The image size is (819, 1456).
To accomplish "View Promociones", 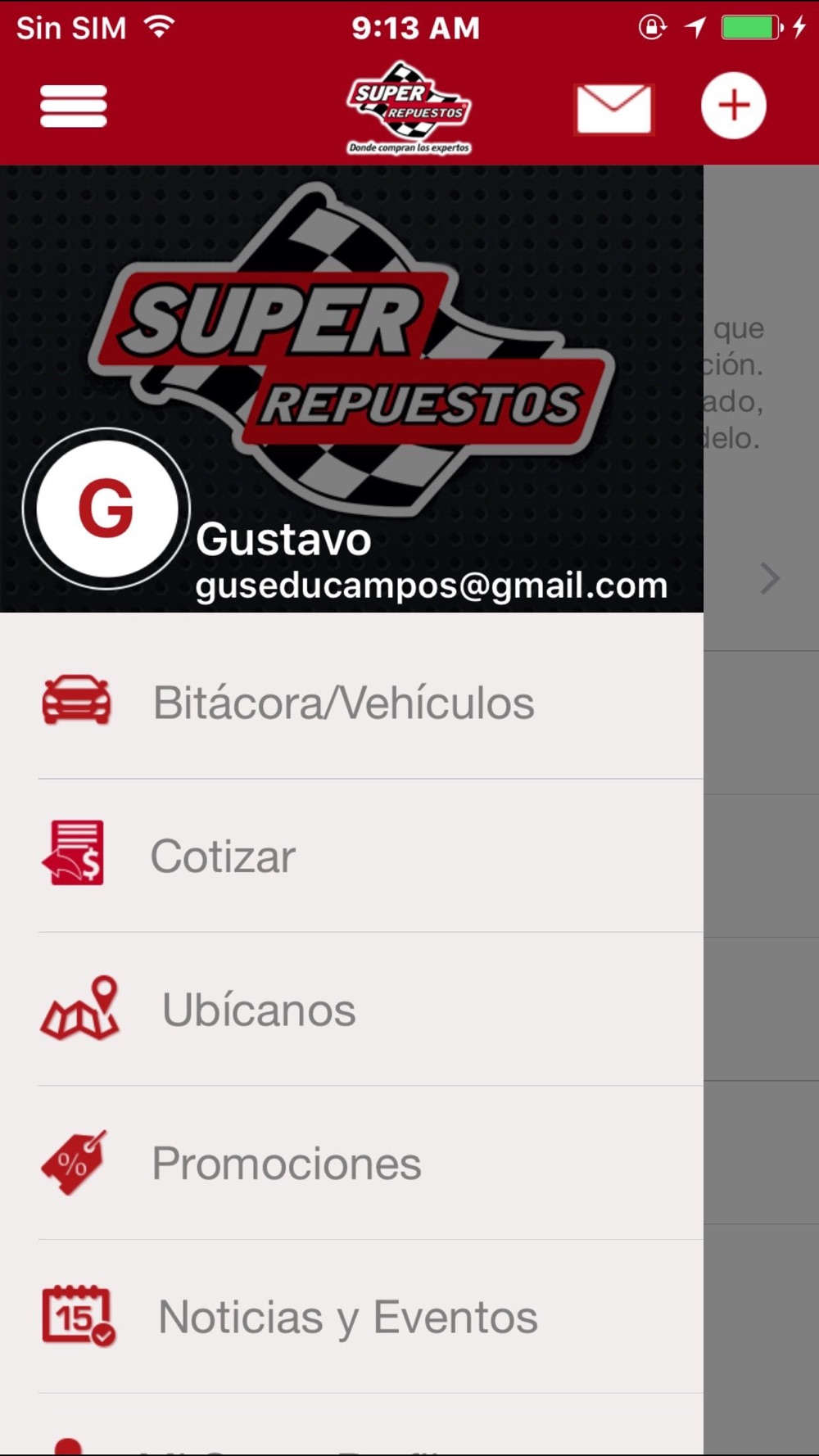I will (351, 1164).
